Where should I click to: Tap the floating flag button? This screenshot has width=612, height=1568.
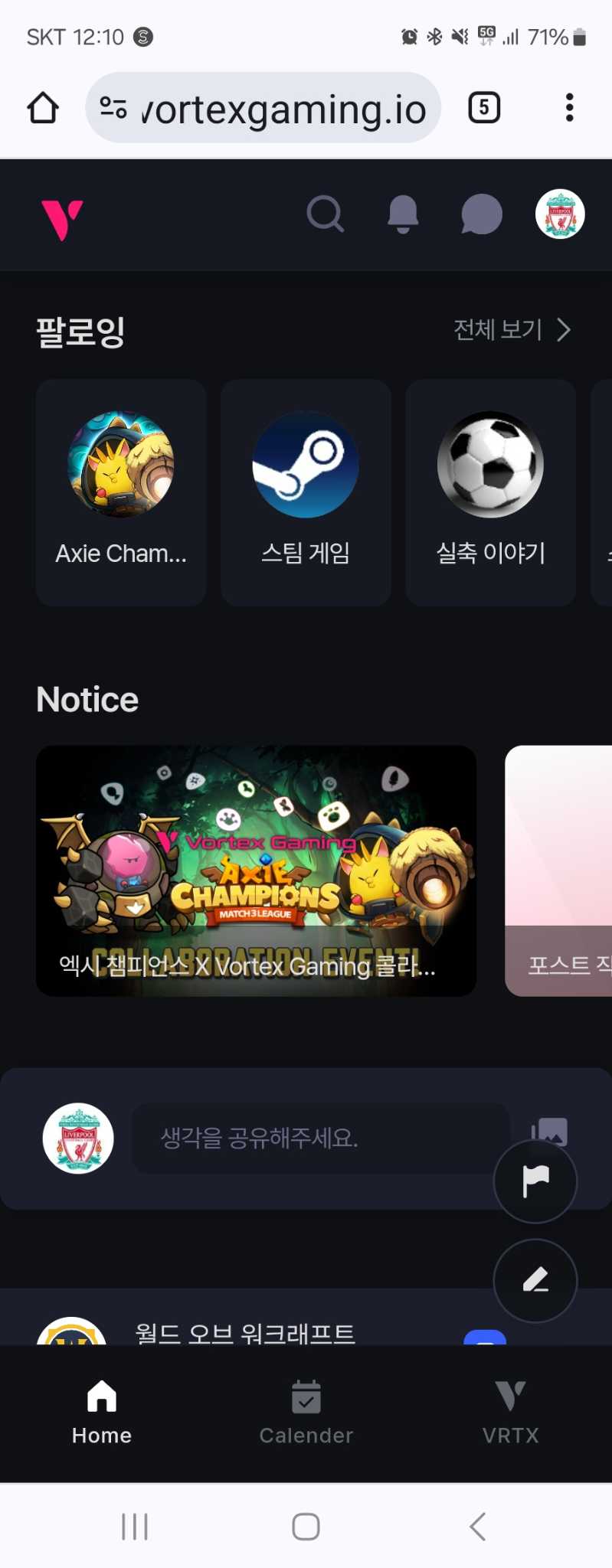point(535,1181)
